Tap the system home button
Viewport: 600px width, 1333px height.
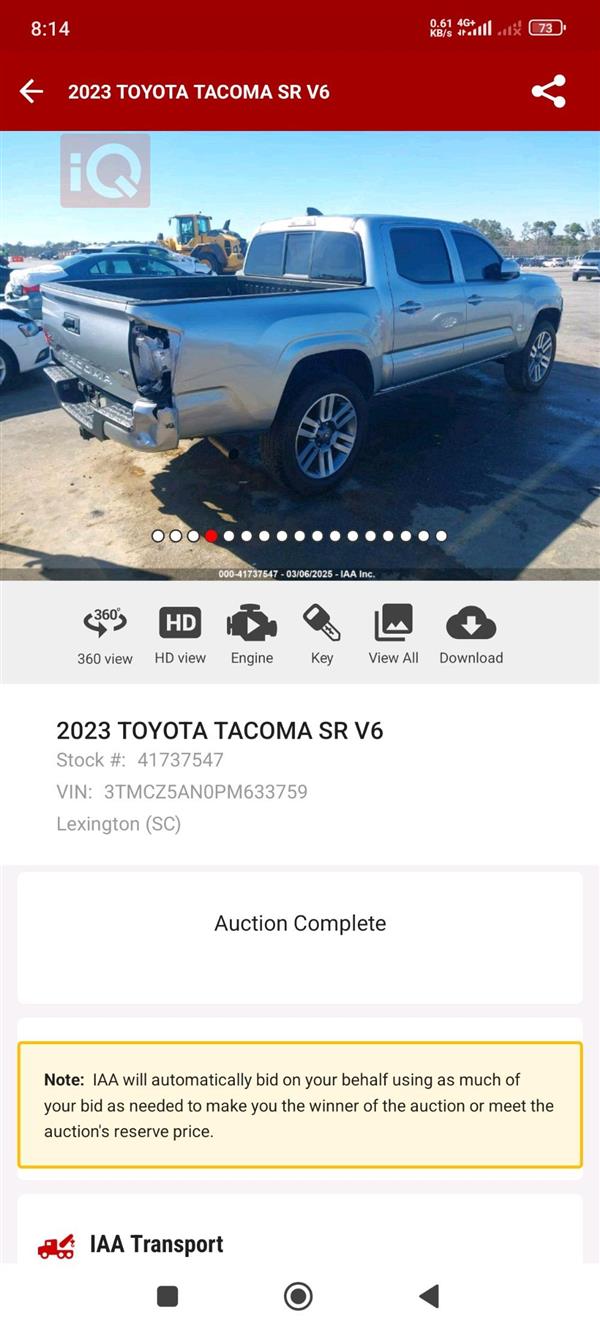point(298,1296)
